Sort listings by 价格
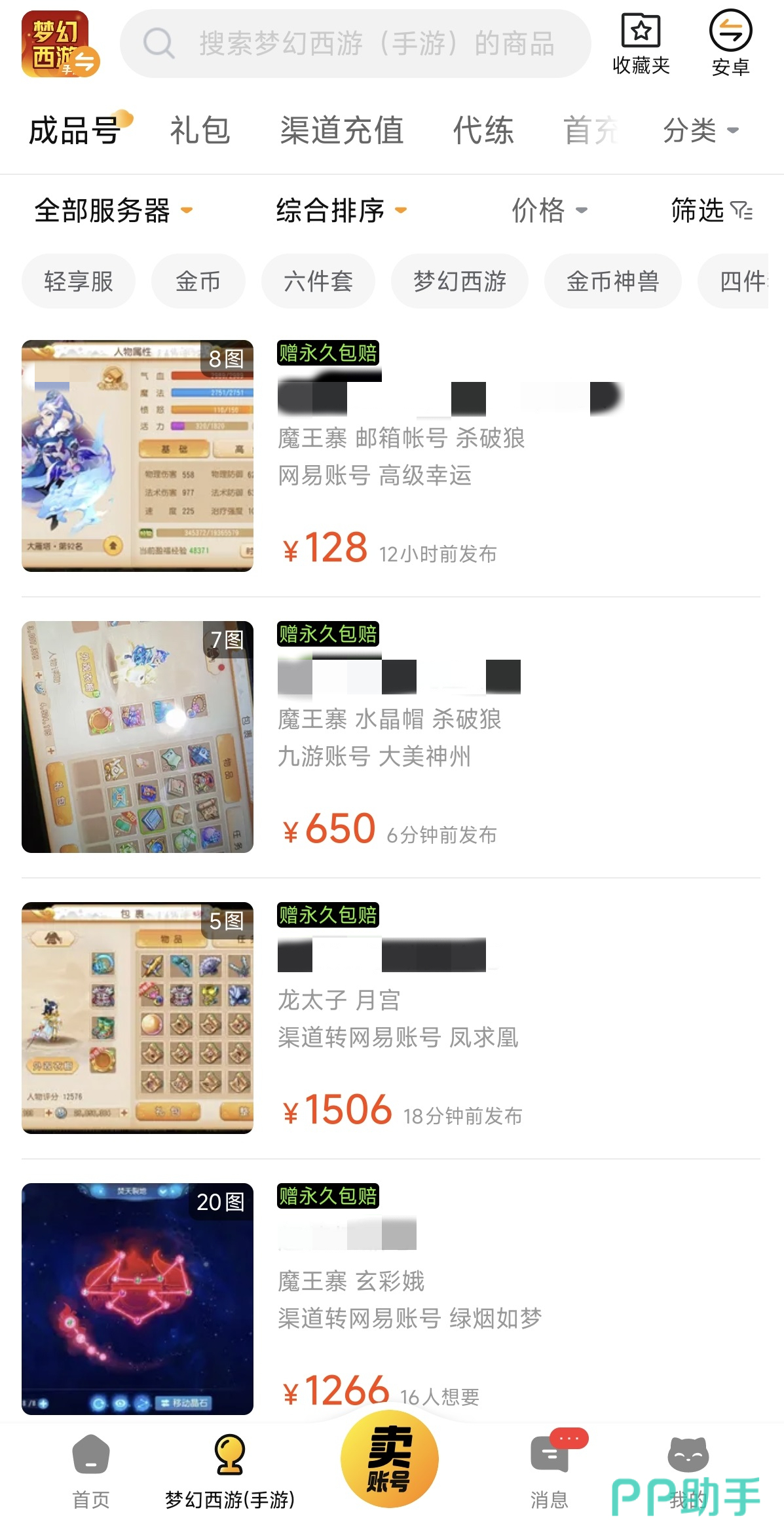 [x=549, y=210]
